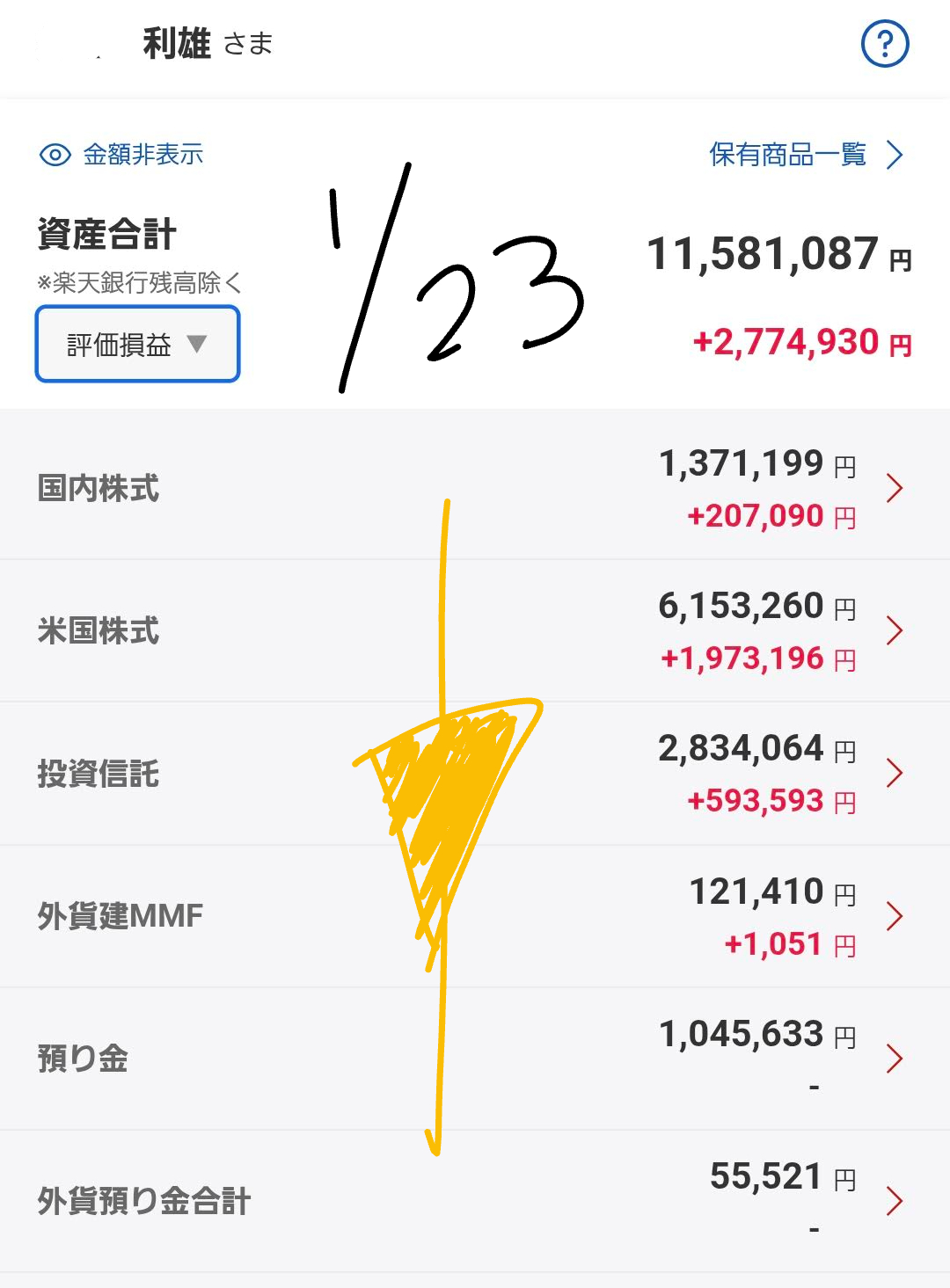View 米国株式 holdings details
The width and height of the screenshot is (950, 1288).
pos(475,631)
